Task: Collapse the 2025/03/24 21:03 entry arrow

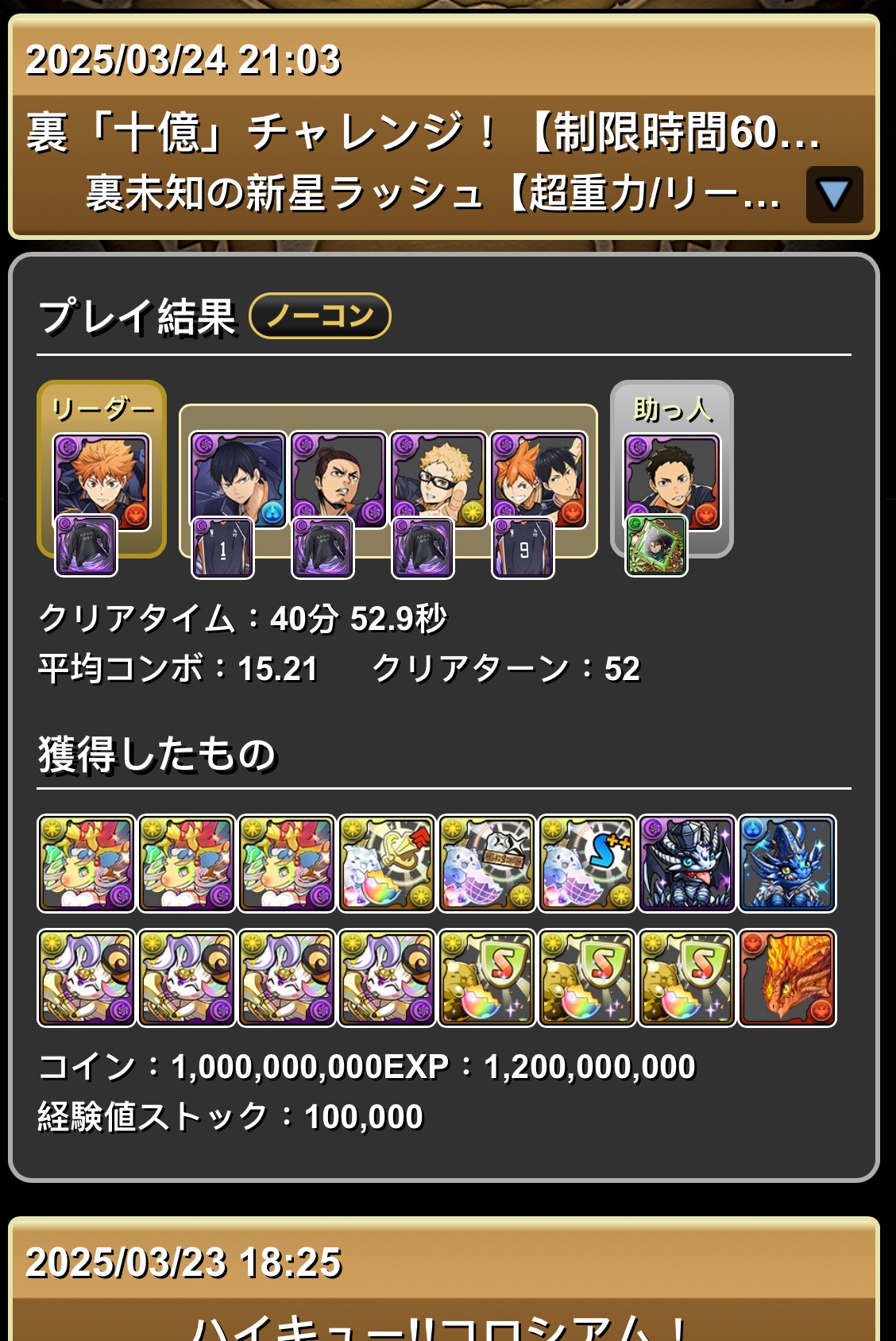Action: pos(834,195)
